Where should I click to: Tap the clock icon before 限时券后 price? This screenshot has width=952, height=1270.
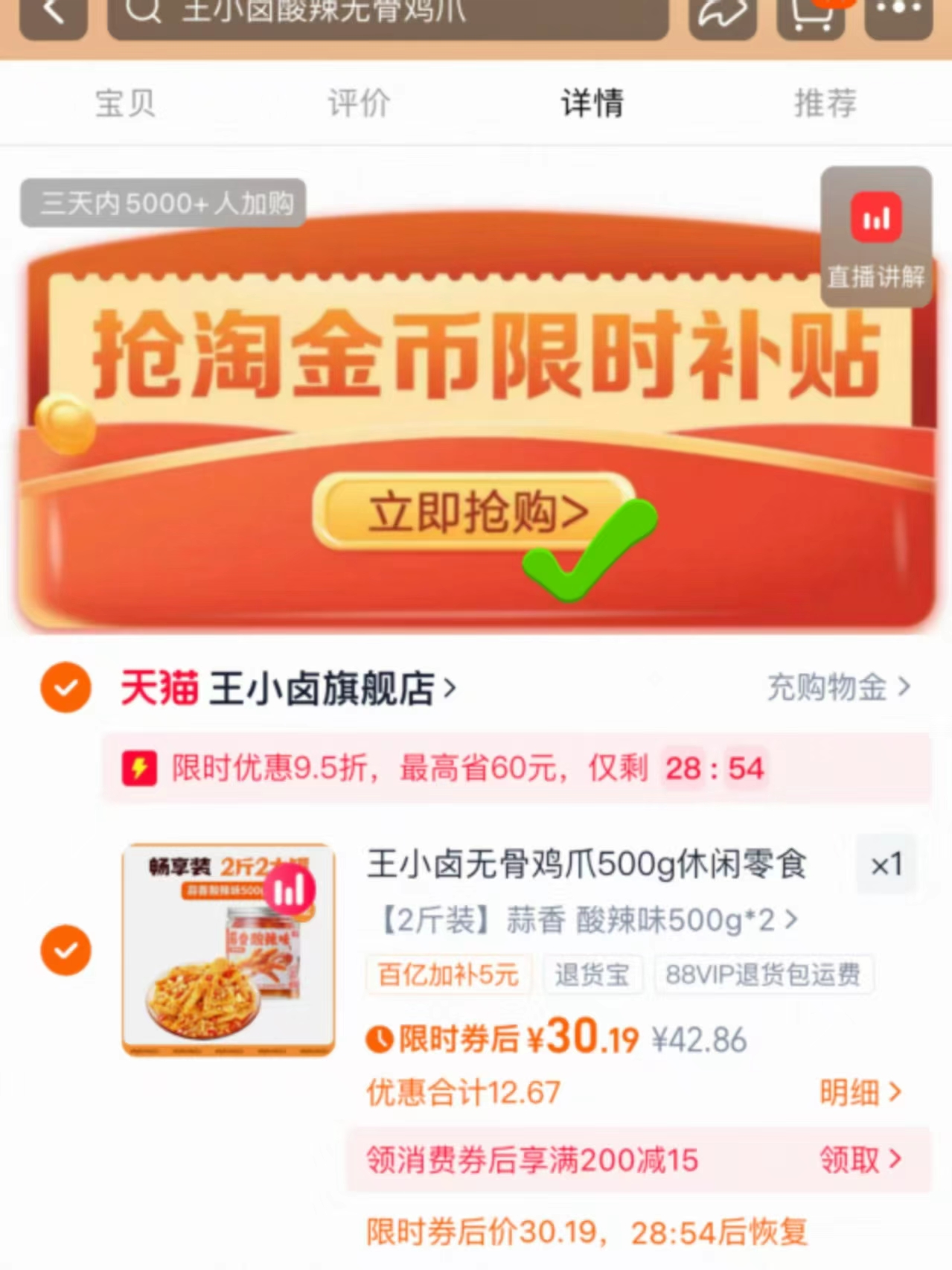coord(380,1039)
